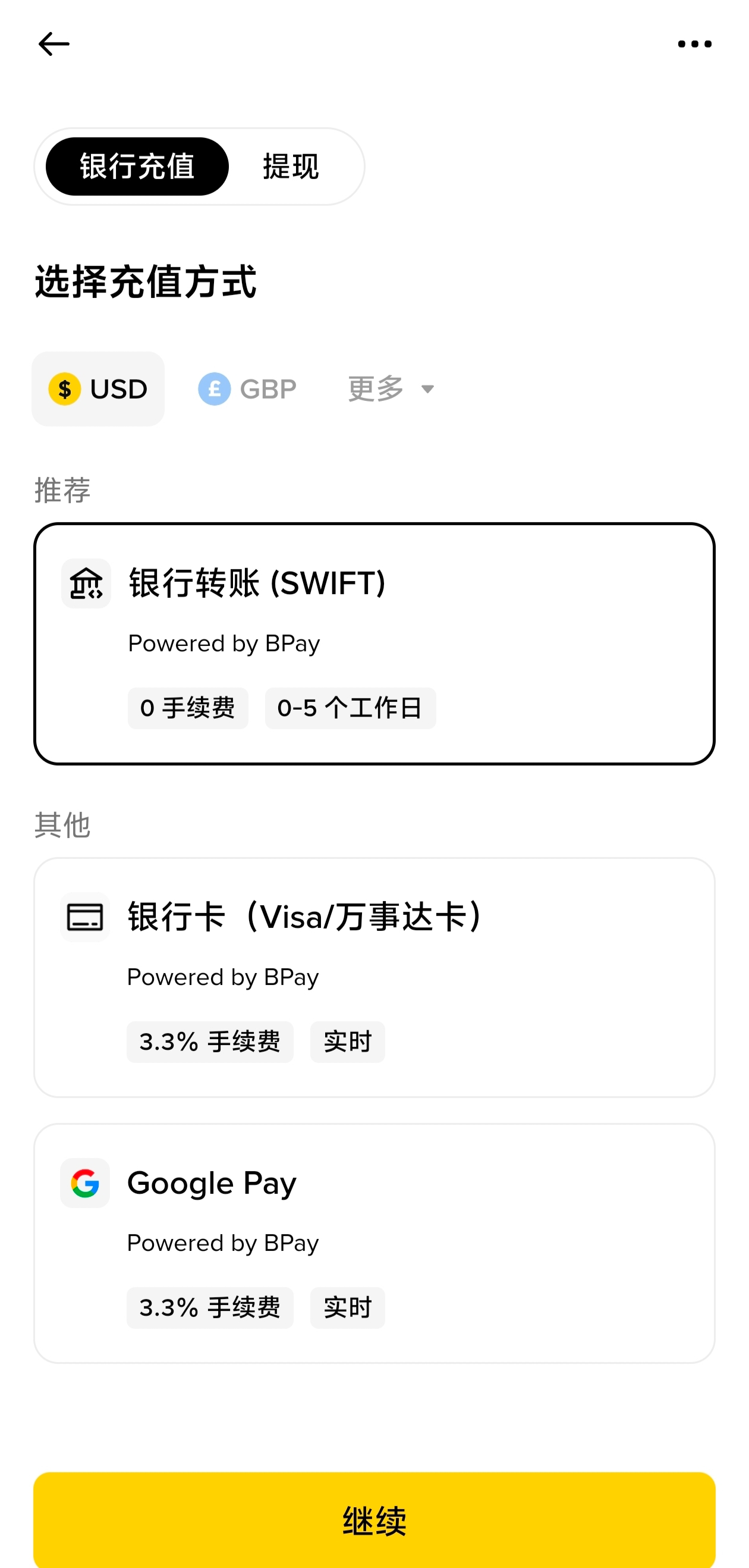749x1568 pixels.
Task: Go back using the arrow icon
Action: pos(53,44)
